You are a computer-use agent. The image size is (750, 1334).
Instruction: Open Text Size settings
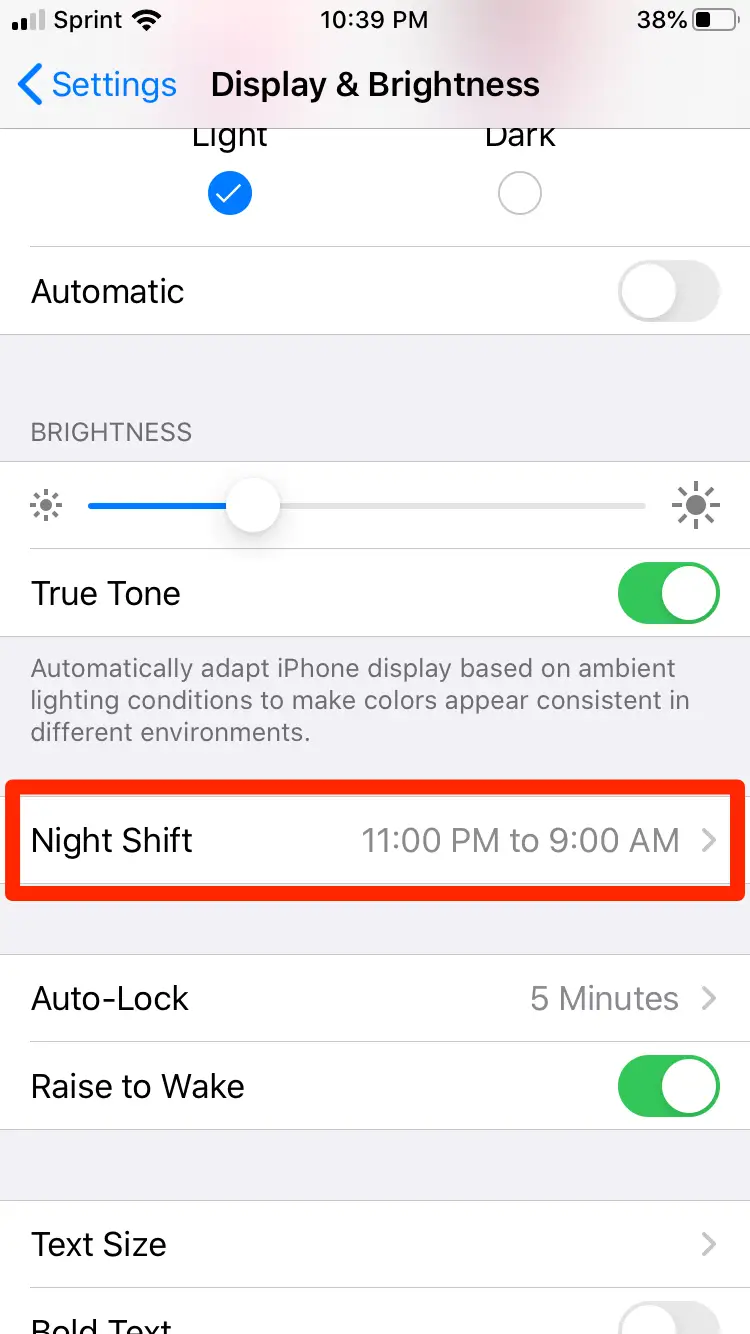pos(375,1244)
